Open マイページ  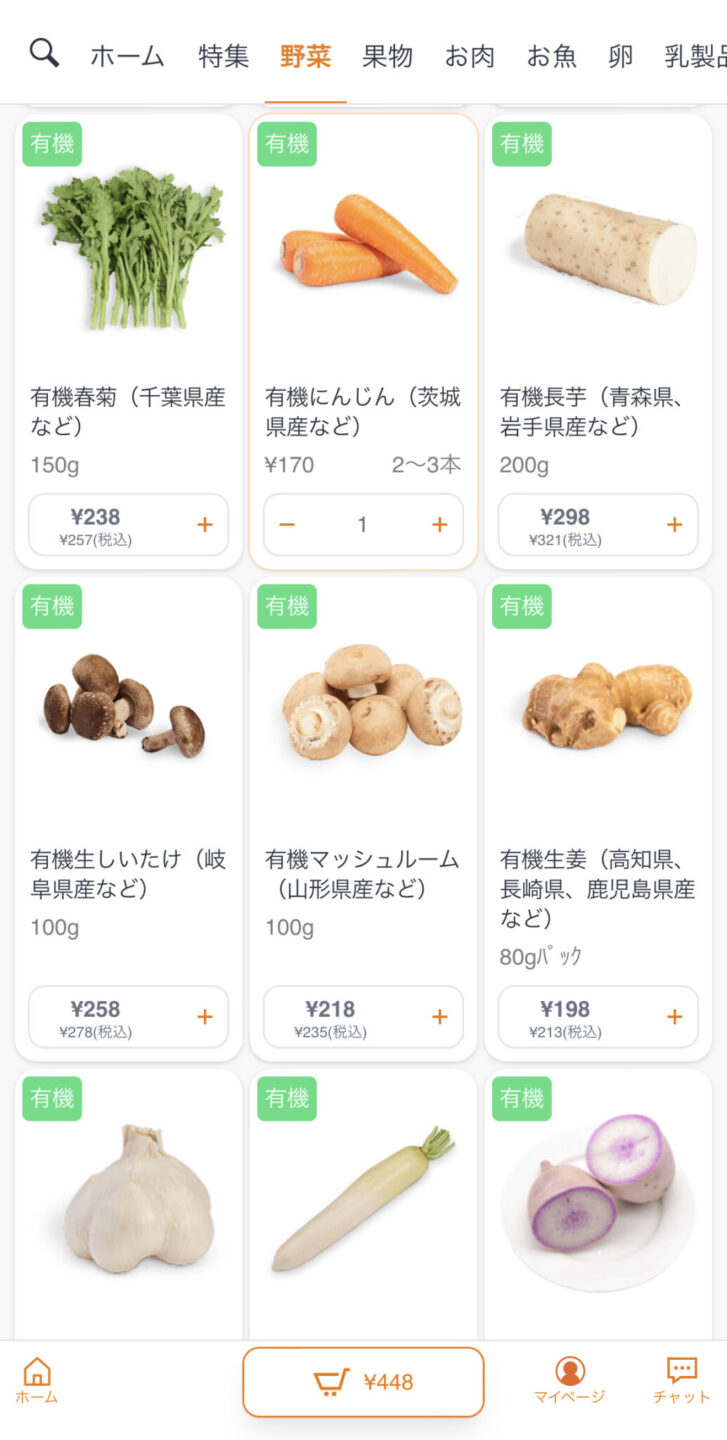(x=569, y=1381)
